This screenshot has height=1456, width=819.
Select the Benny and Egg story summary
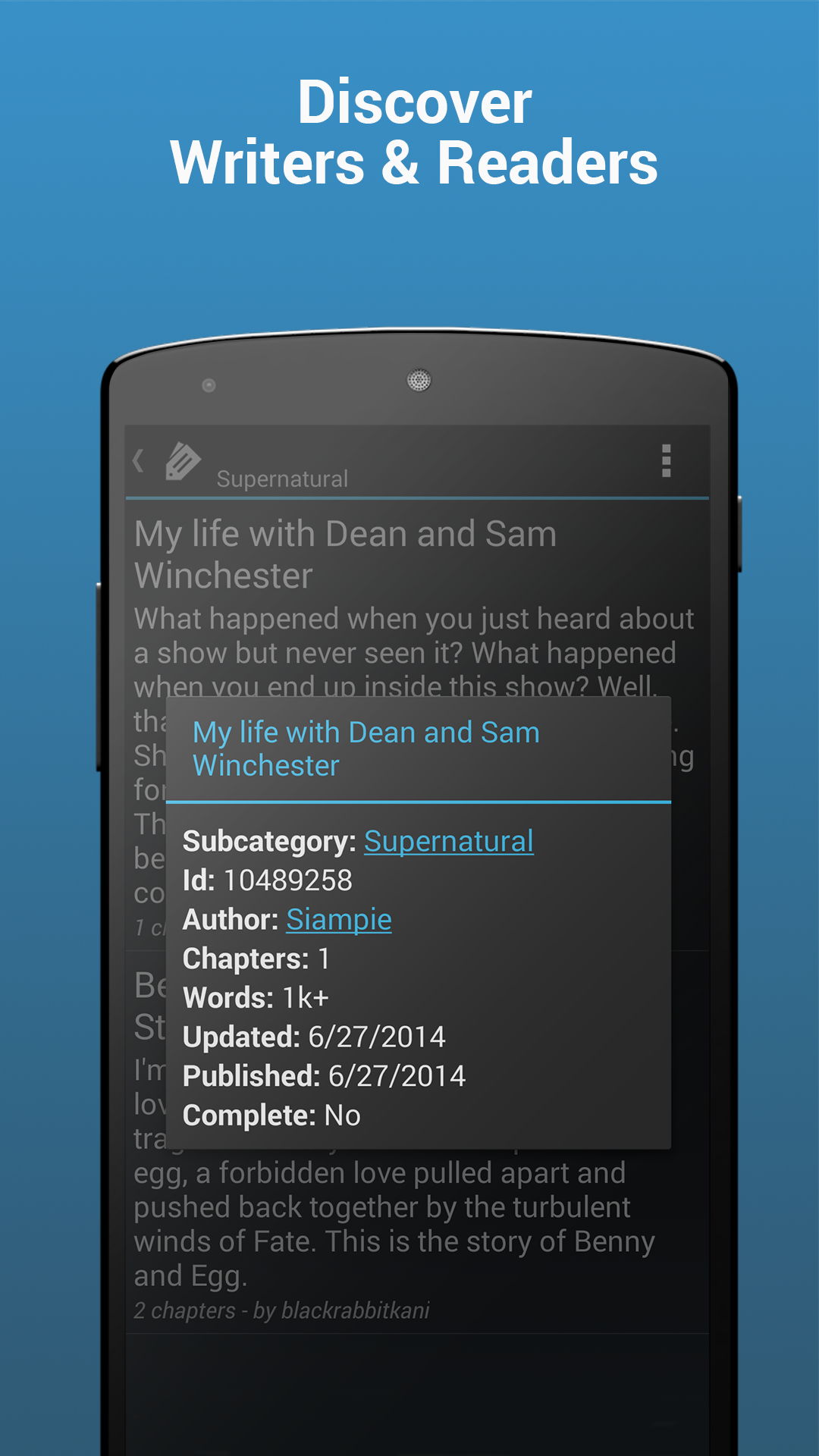(x=394, y=1225)
